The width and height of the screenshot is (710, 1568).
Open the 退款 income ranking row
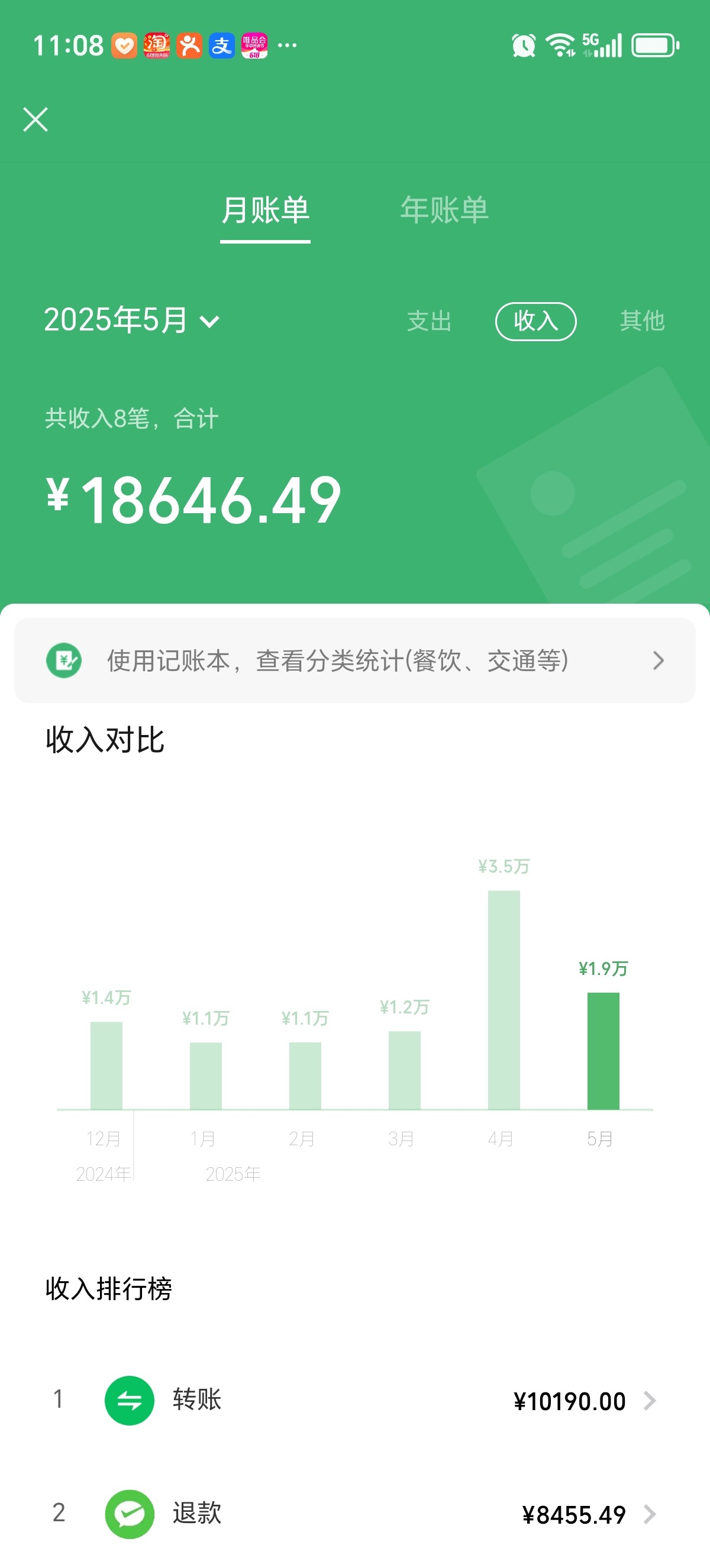click(x=355, y=1513)
